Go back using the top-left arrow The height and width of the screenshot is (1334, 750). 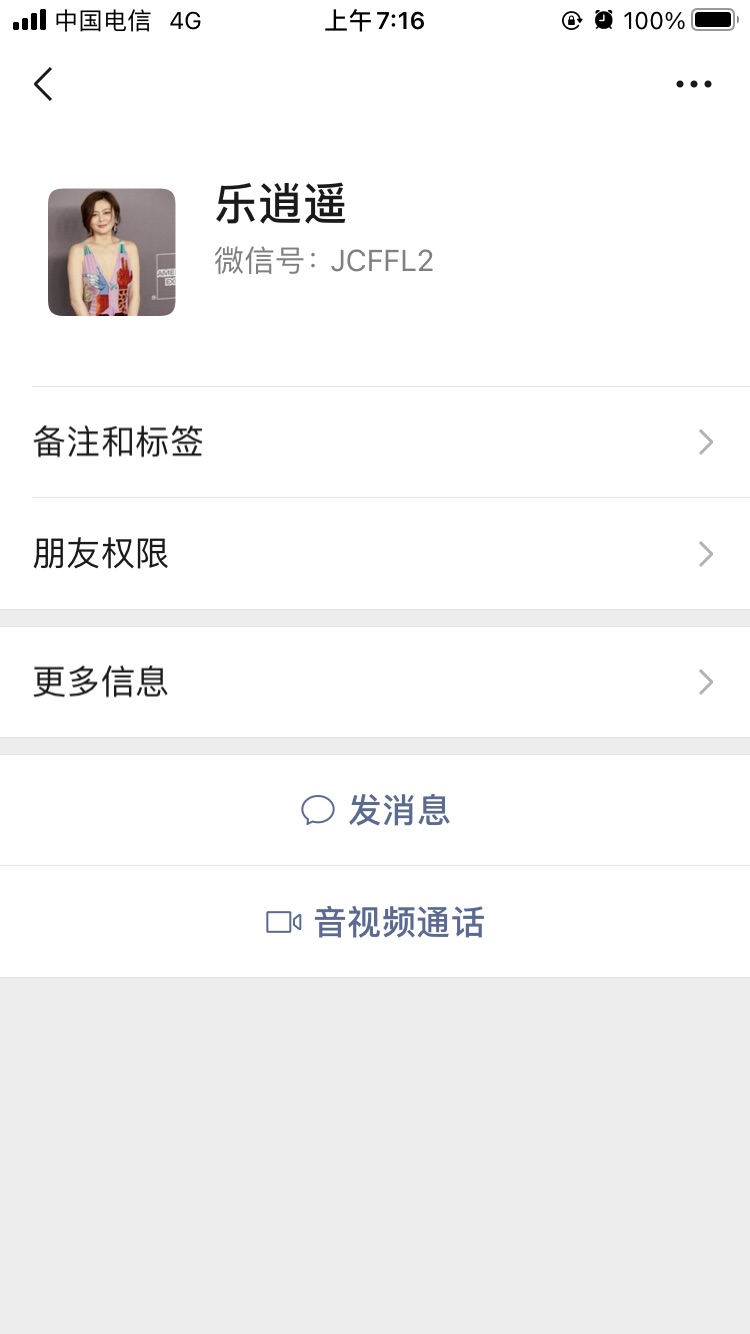click(43, 85)
